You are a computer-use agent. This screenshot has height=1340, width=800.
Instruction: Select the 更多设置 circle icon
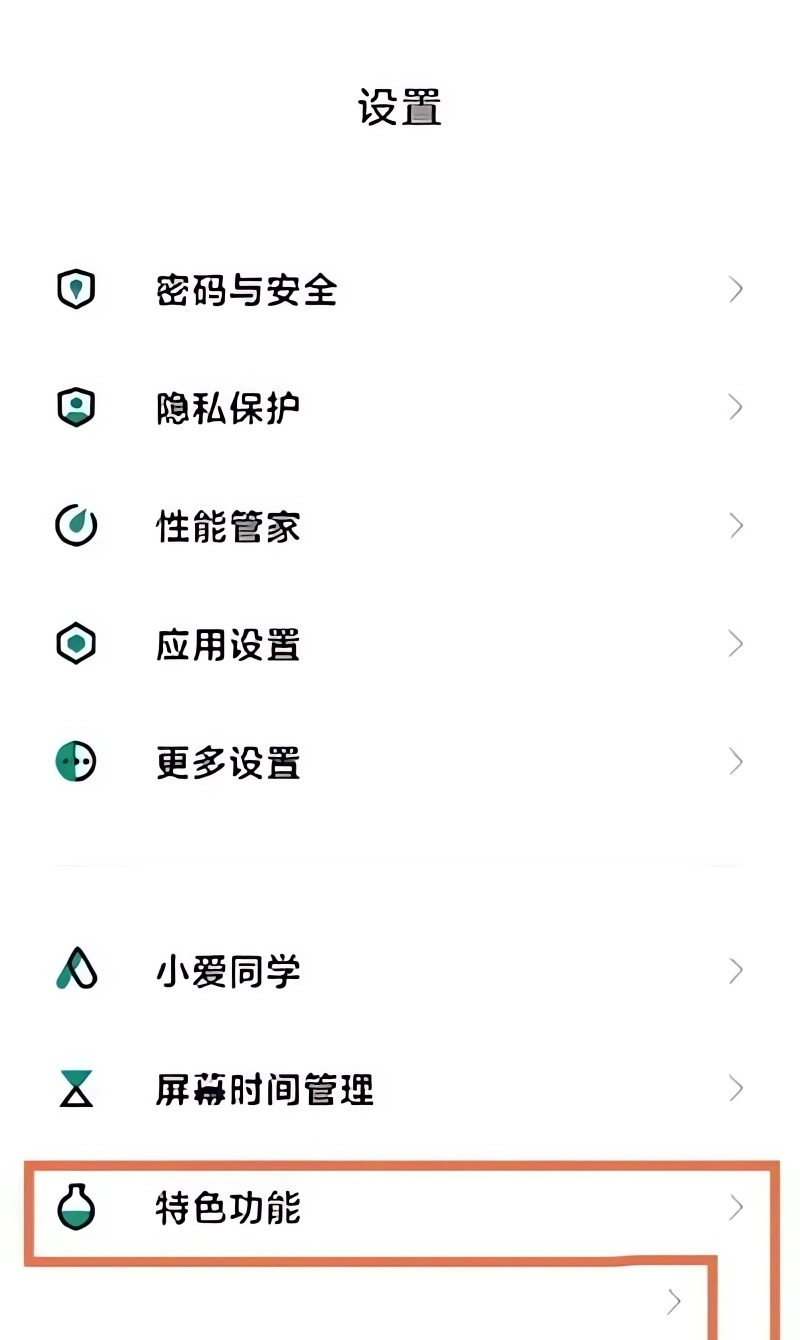(76, 762)
